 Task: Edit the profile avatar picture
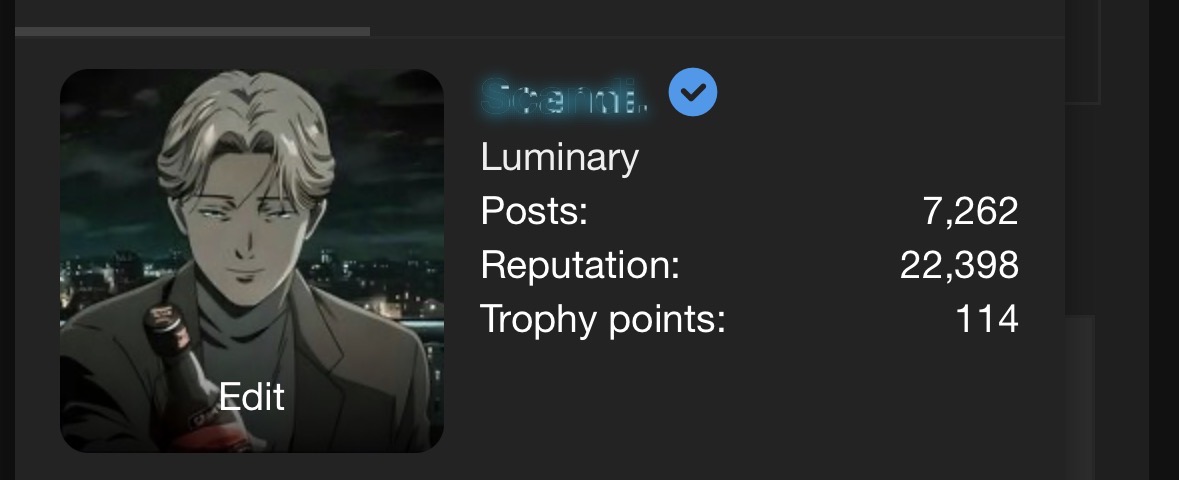252,397
